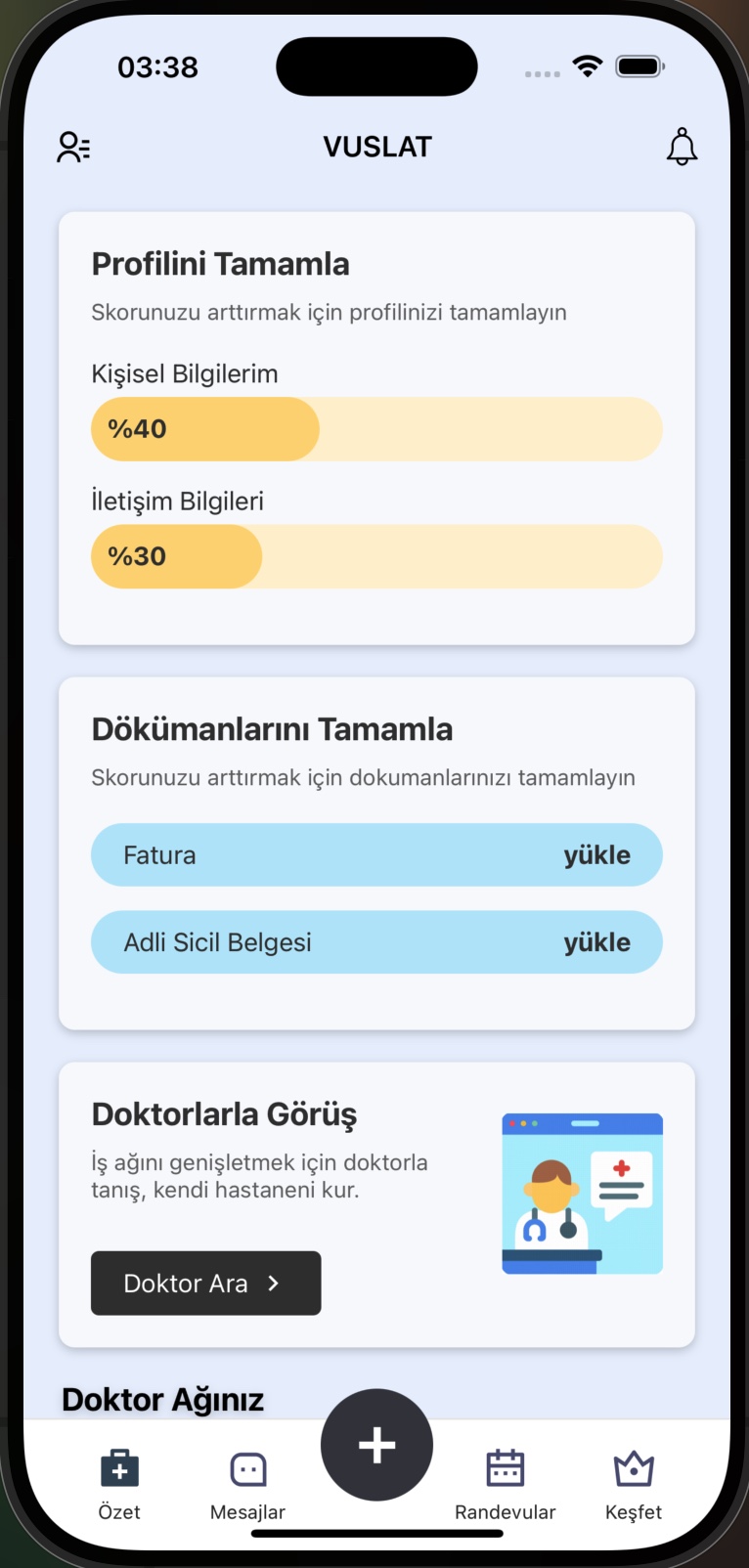This screenshot has width=749, height=1568.
Task: Open the Randevular tab
Action: 505,1484
